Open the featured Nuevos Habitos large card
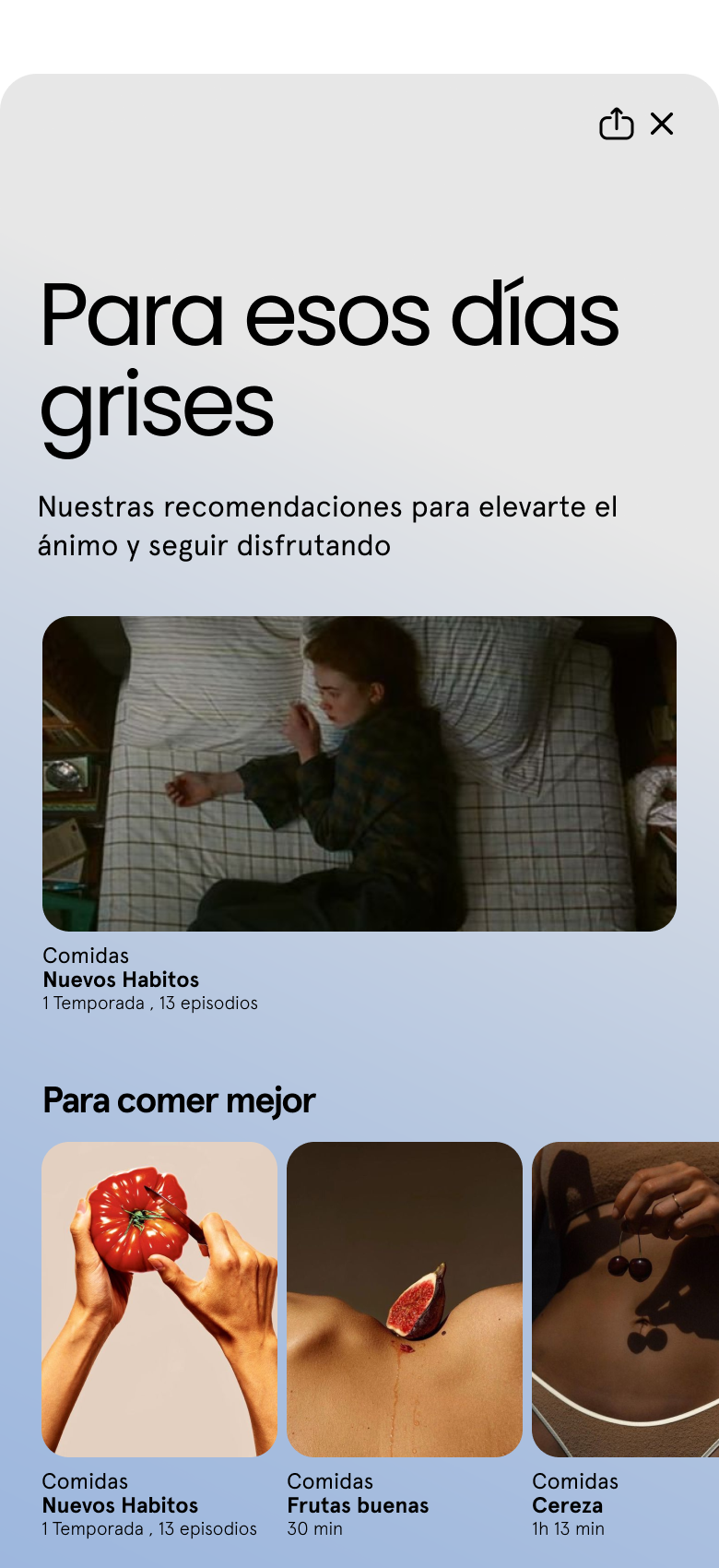The image size is (719, 1568). click(359, 773)
